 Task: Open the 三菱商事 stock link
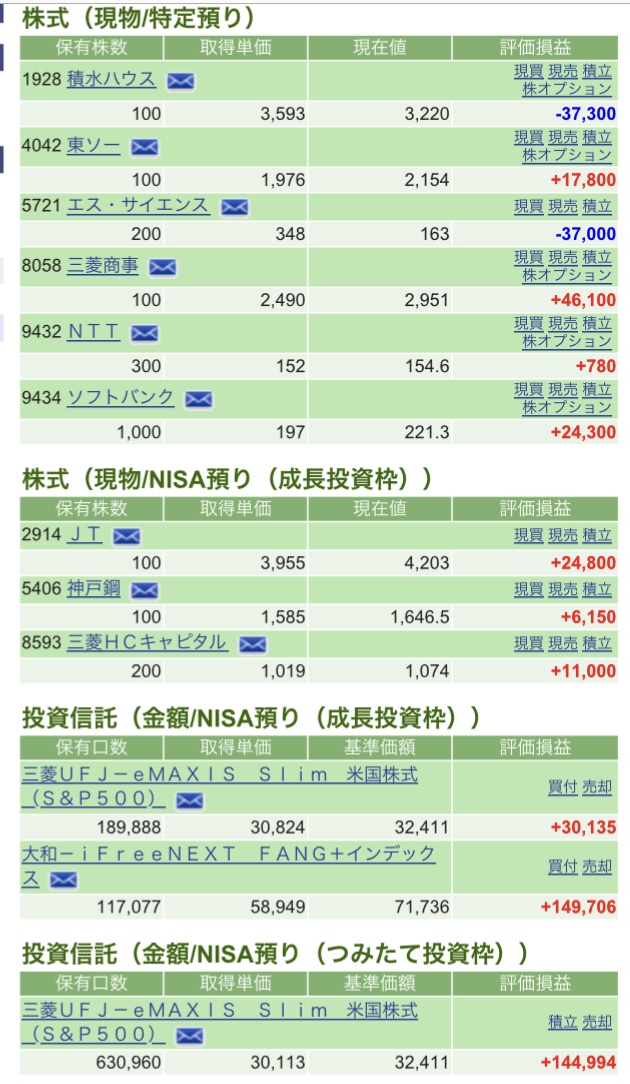[x=103, y=265]
